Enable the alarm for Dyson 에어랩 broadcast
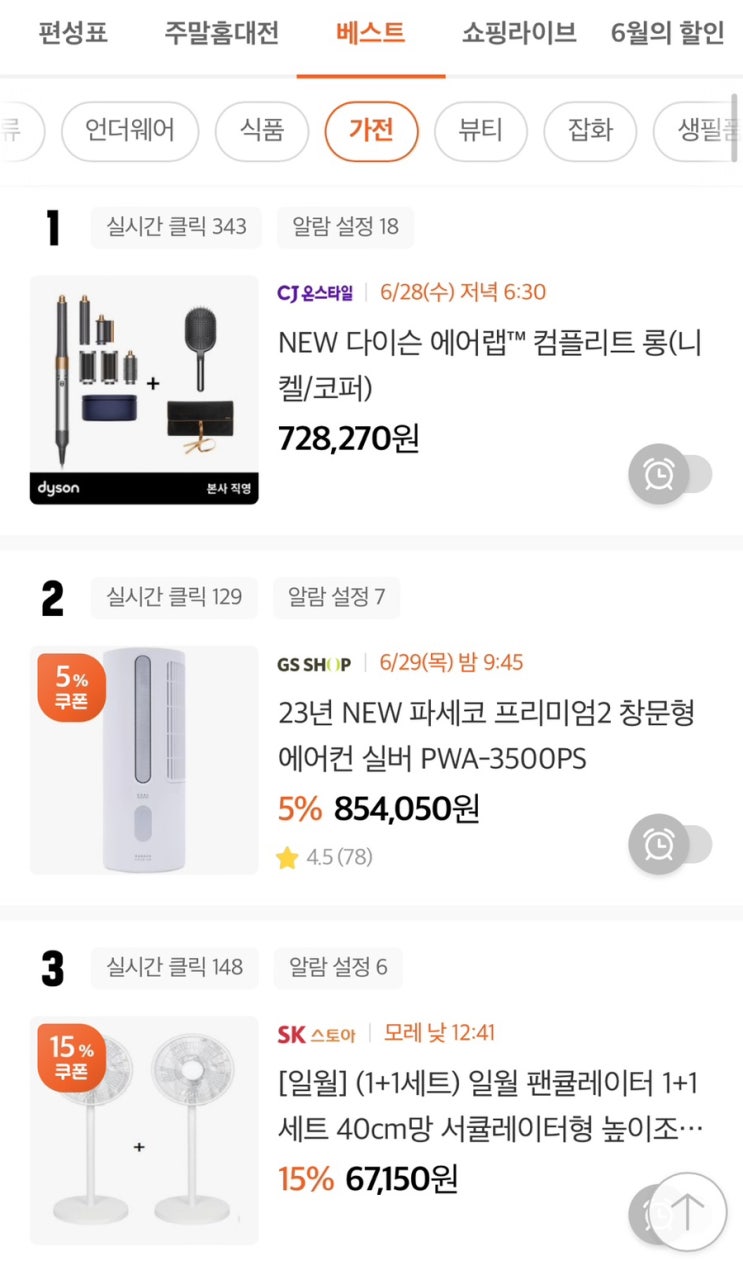 coord(670,475)
